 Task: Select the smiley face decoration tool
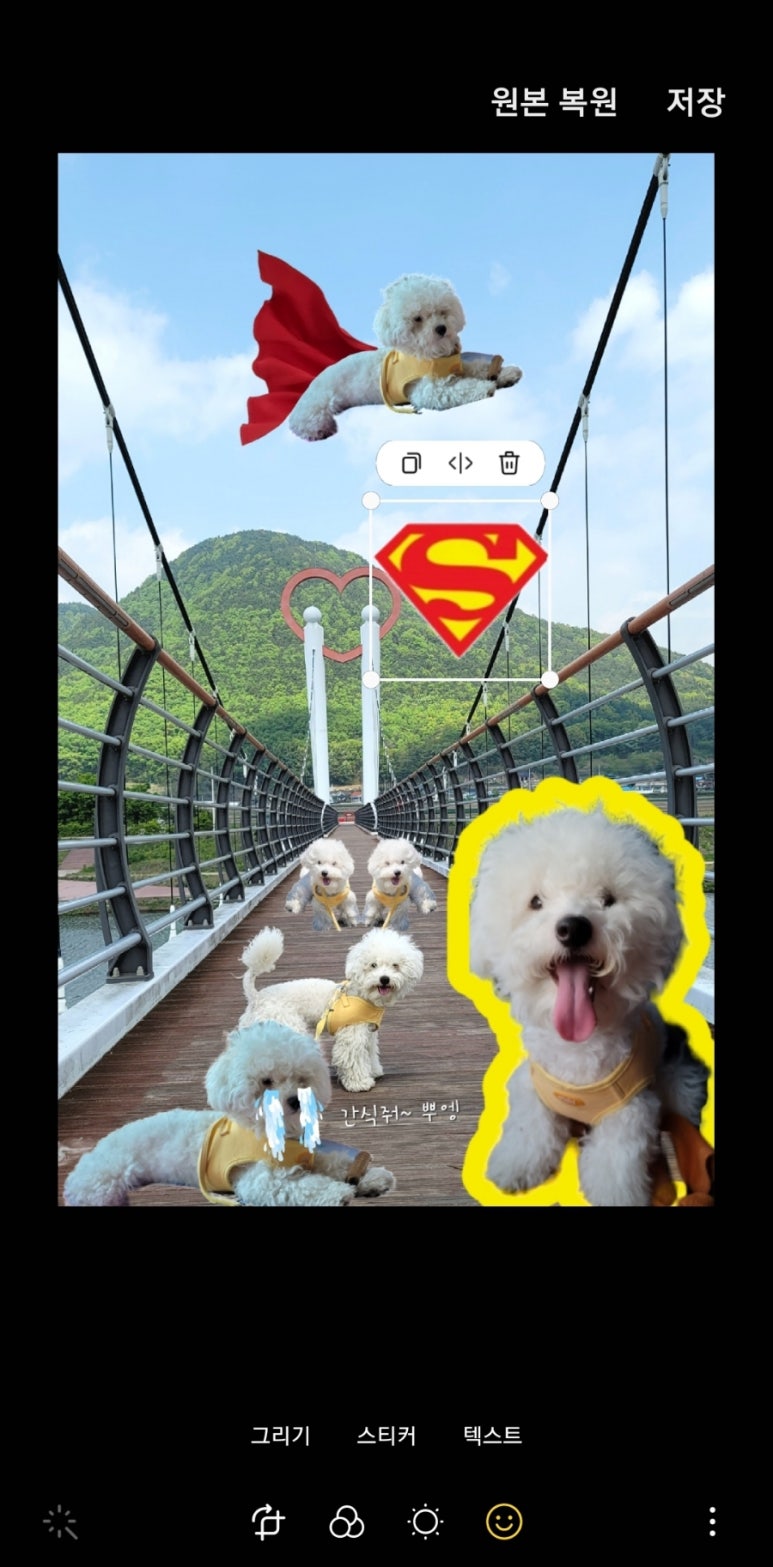pyautogui.click(x=504, y=1522)
